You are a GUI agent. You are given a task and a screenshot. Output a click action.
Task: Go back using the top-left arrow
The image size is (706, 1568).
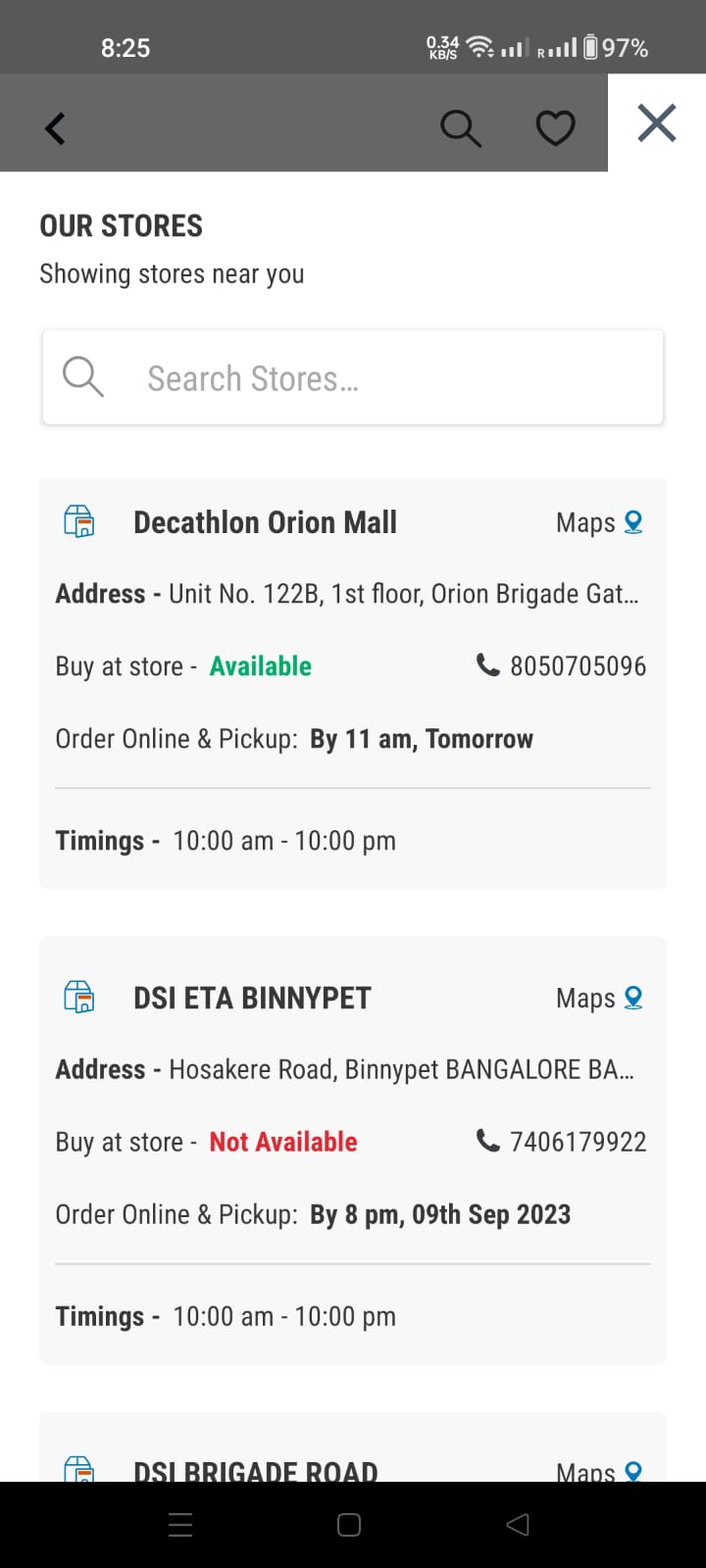tap(56, 128)
